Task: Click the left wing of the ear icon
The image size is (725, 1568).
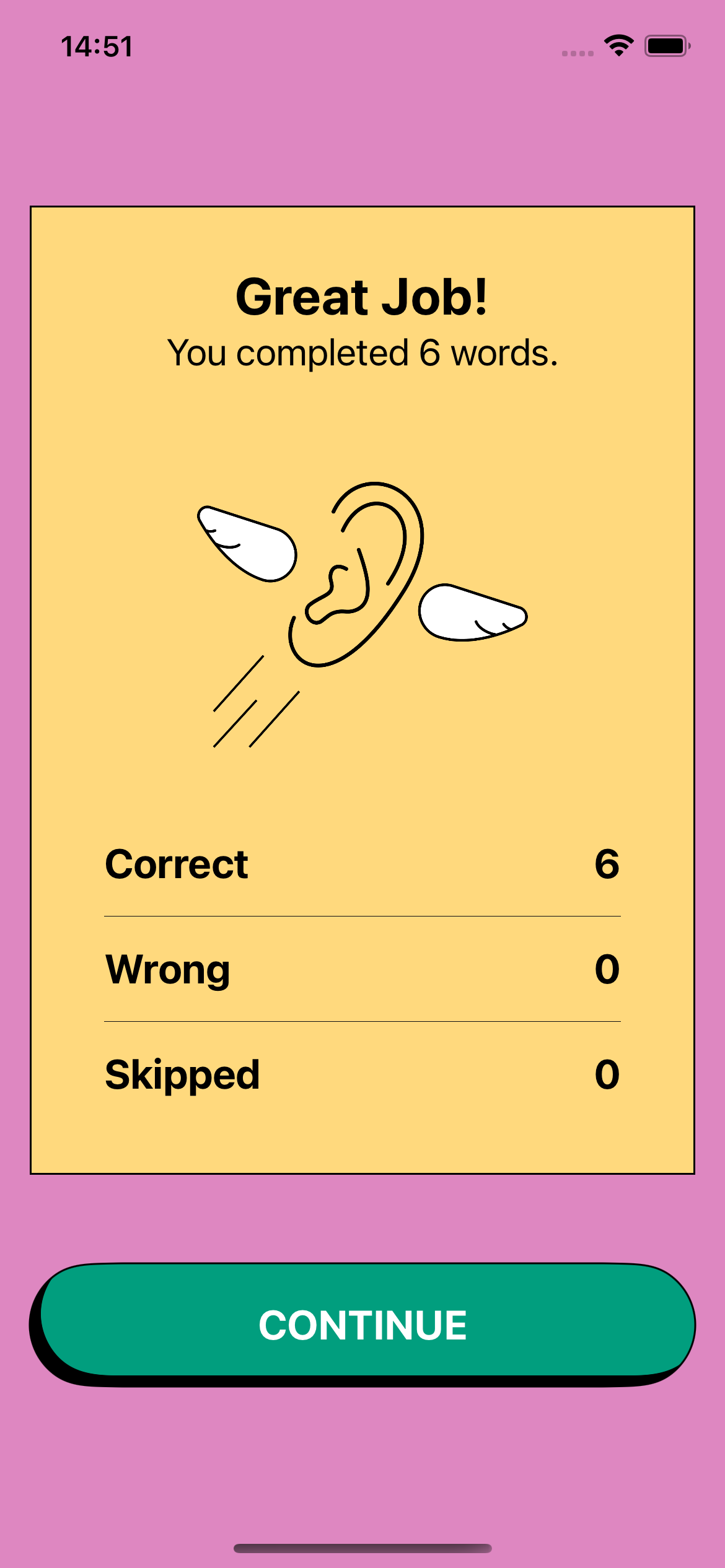Action: [248, 545]
